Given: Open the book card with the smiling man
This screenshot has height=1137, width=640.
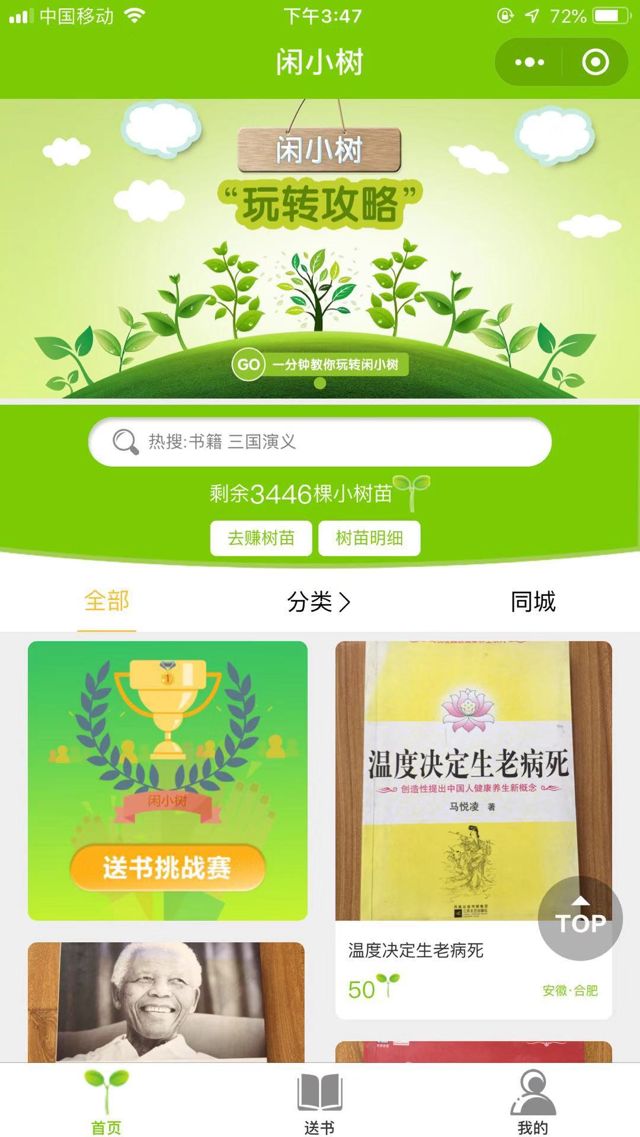Looking at the screenshot, I should tap(166, 1000).
